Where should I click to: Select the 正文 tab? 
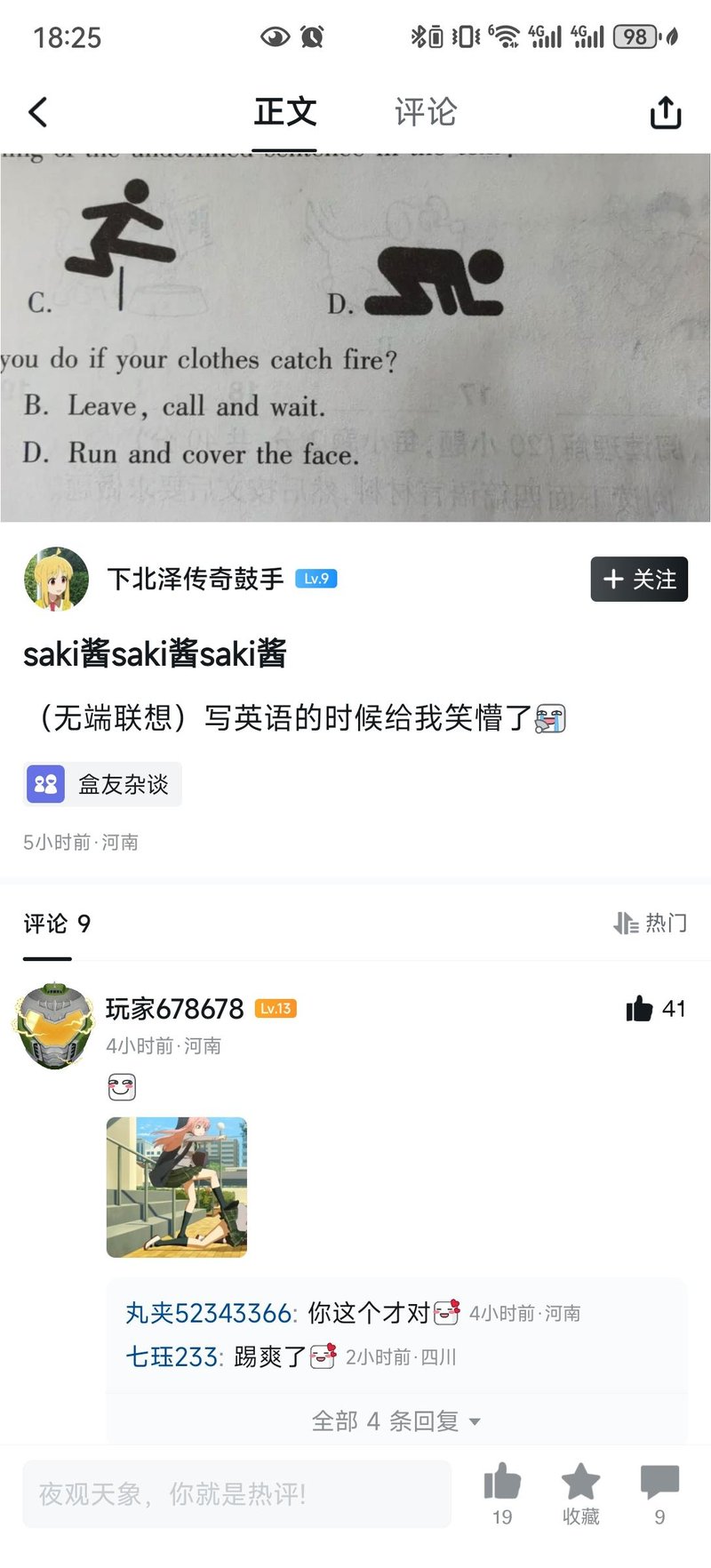pos(284,113)
